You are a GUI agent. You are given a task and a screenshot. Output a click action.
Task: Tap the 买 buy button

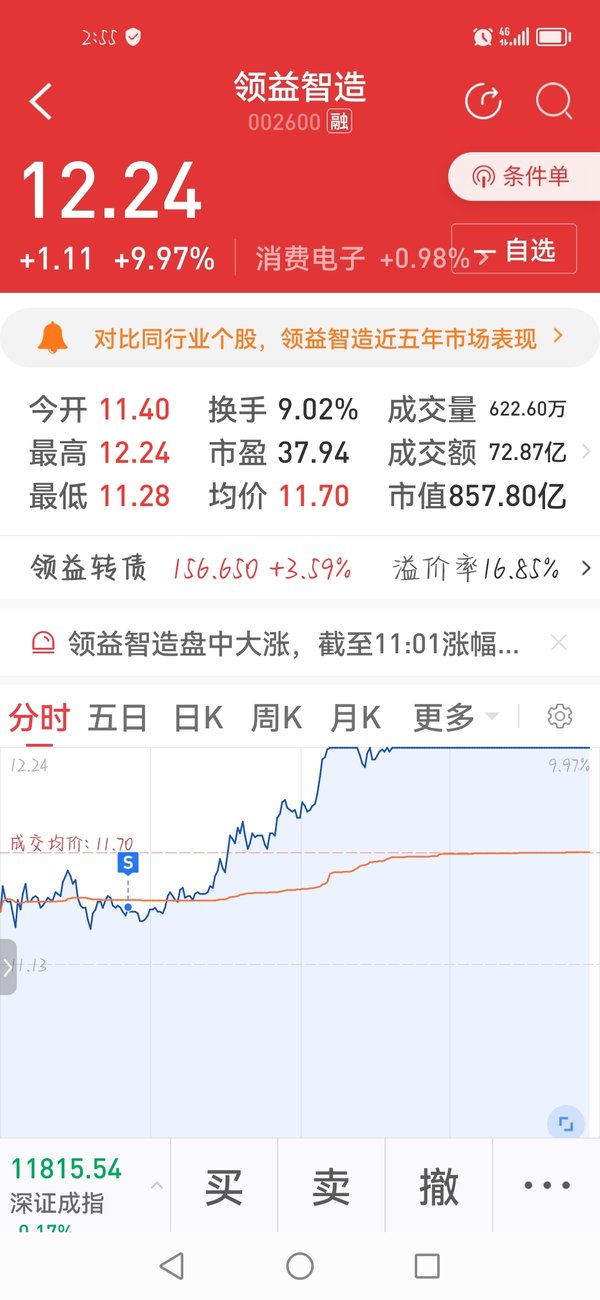click(x=224, y=1187)
